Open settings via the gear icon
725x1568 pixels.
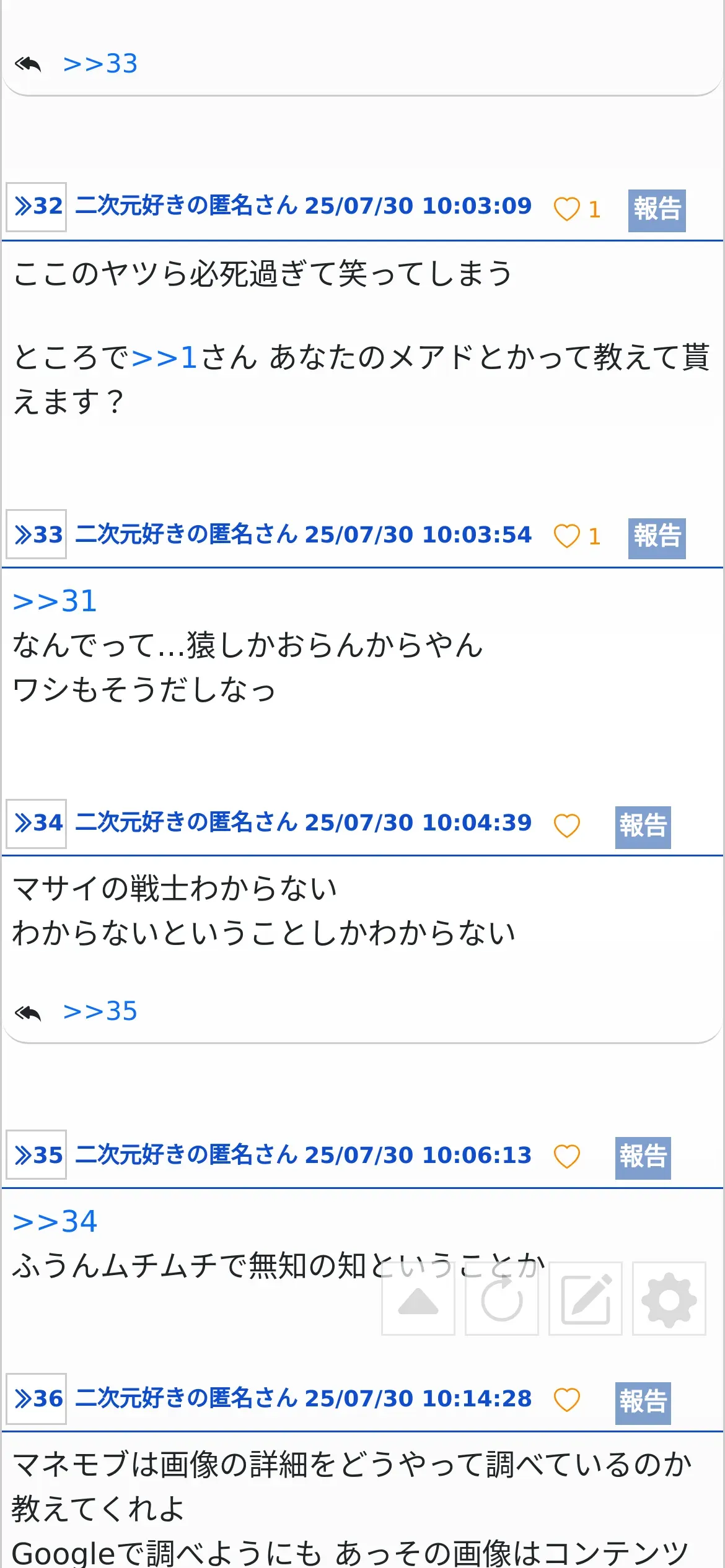point(669,1299)
